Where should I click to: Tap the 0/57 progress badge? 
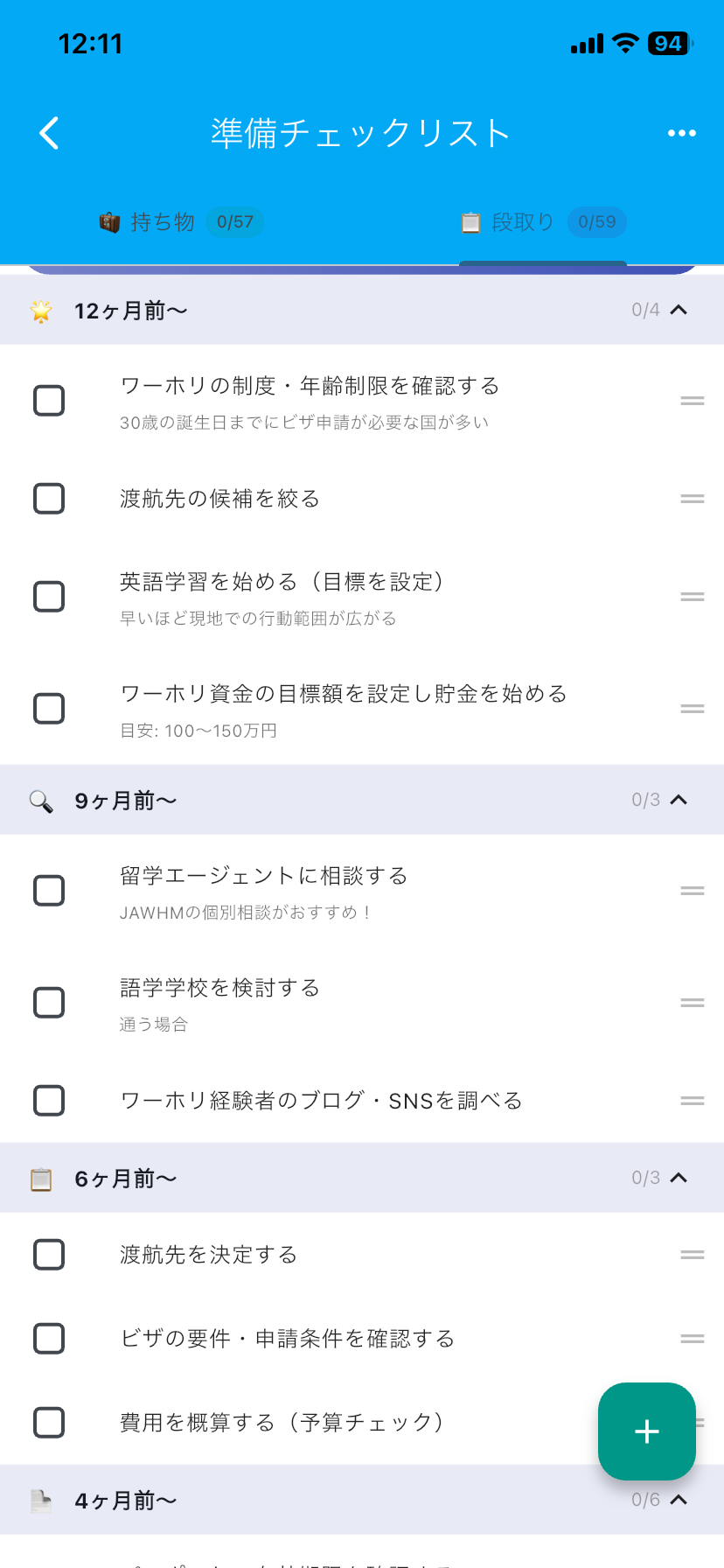click(x=234, y=222)
